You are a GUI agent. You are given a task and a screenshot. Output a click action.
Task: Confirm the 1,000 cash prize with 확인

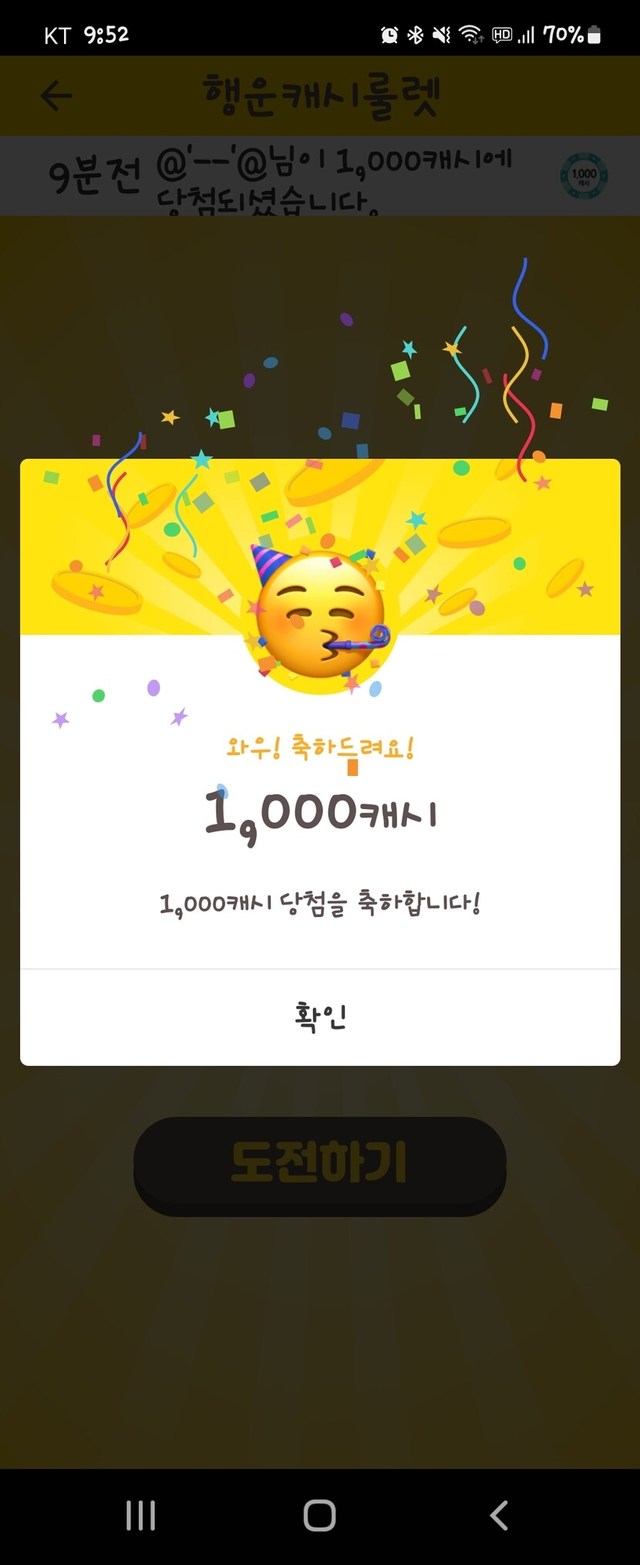[320, 1017]
